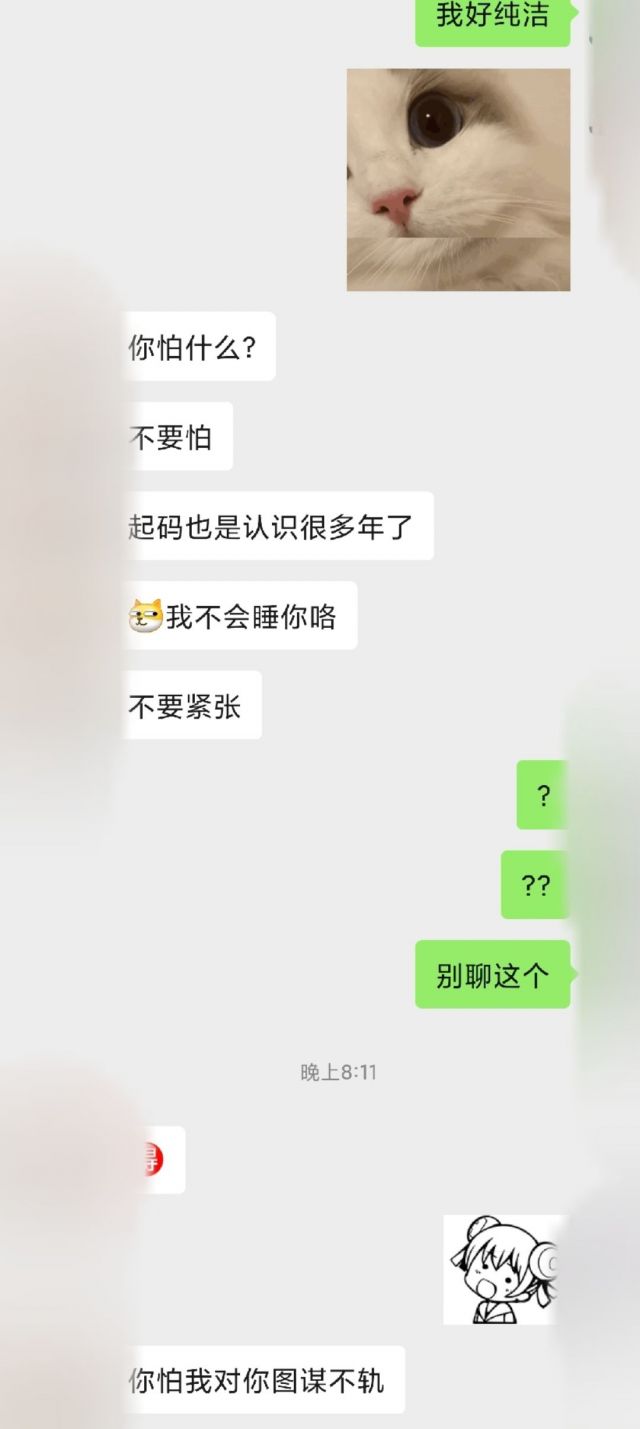This screenshot has width=640, height=1429.
Task: Open the white cat photo message
Action: [x=458, y=180]
